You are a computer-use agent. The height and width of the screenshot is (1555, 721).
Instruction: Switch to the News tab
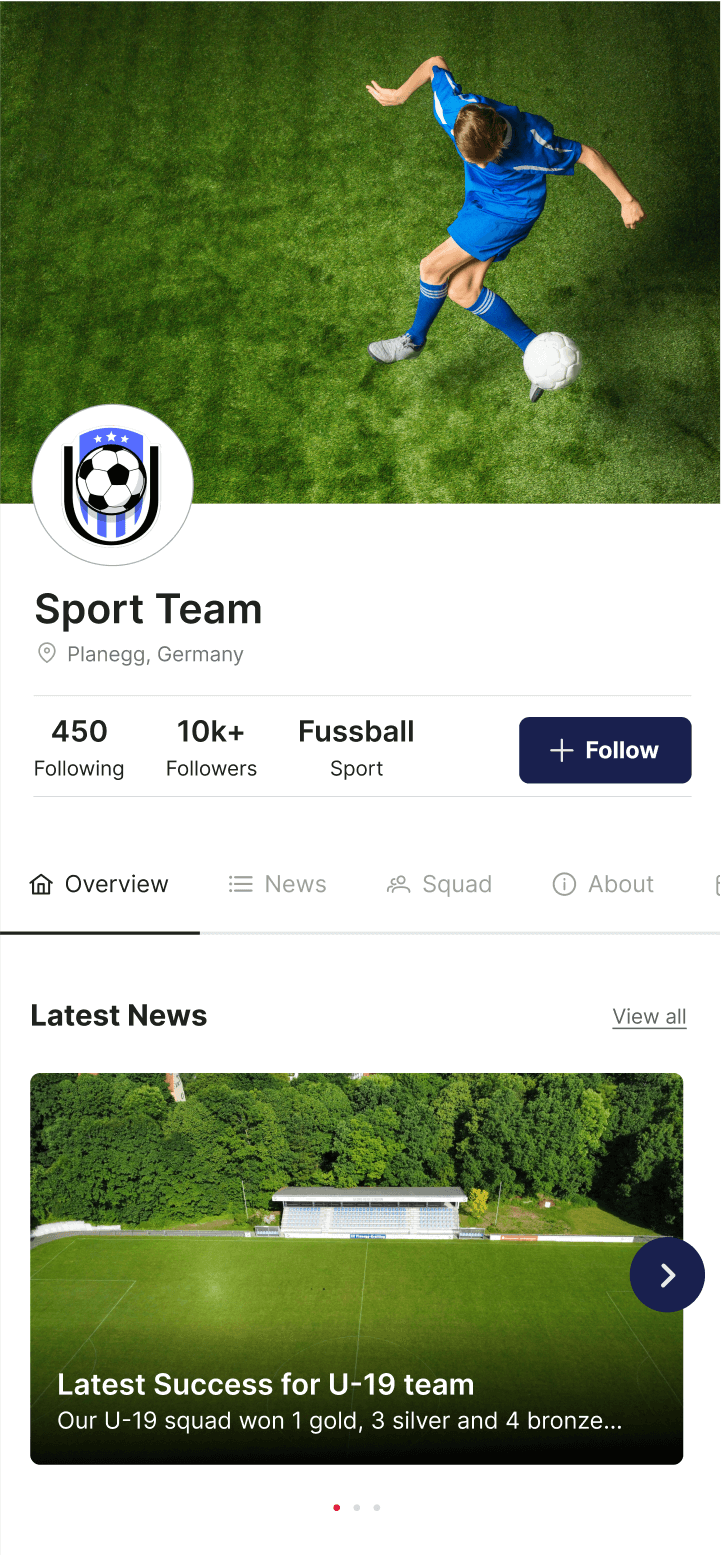pyautogui.click(x=278, y=884)
